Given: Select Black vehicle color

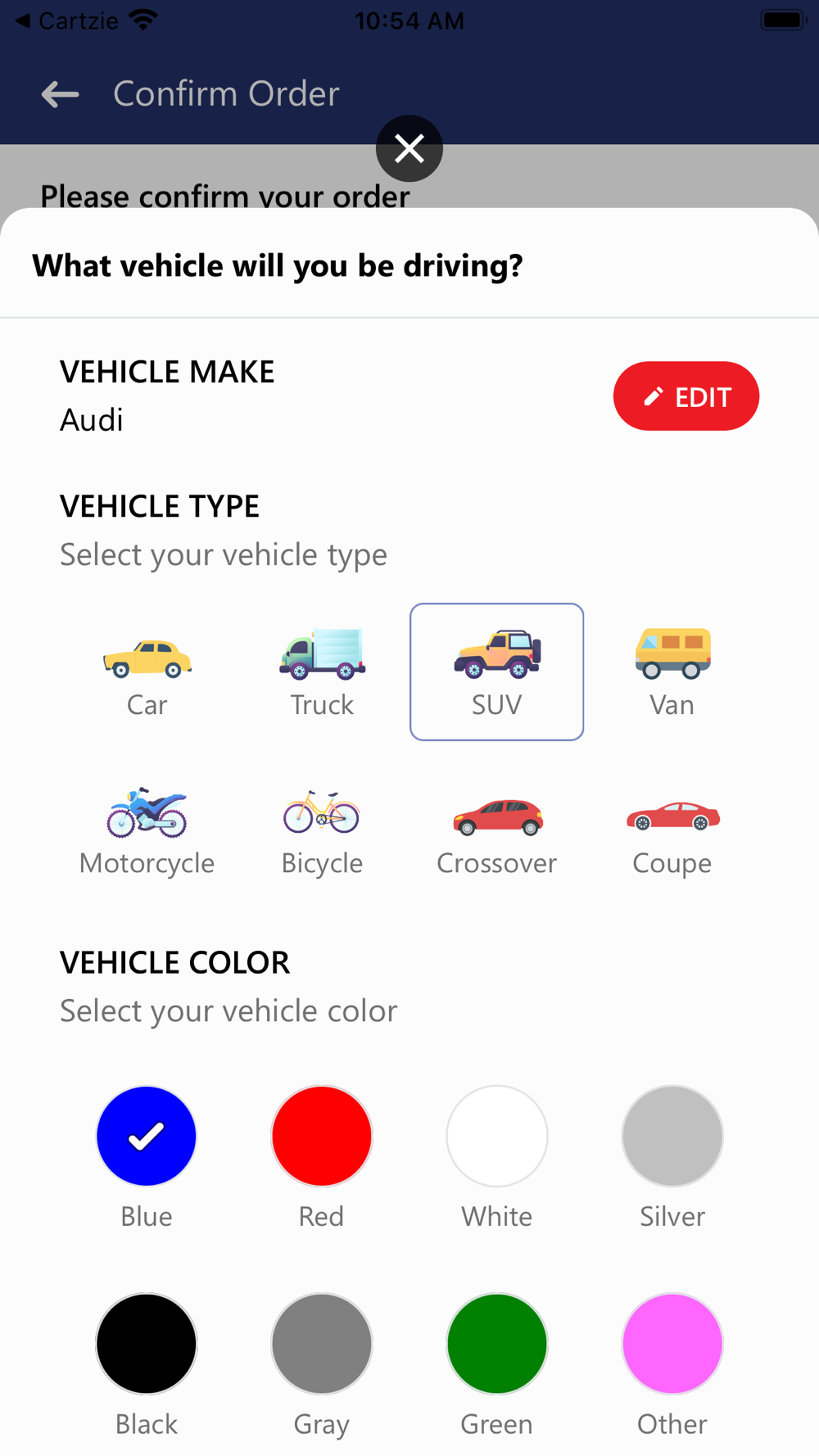Looking at the screenshot, I should pos(147,1344).
